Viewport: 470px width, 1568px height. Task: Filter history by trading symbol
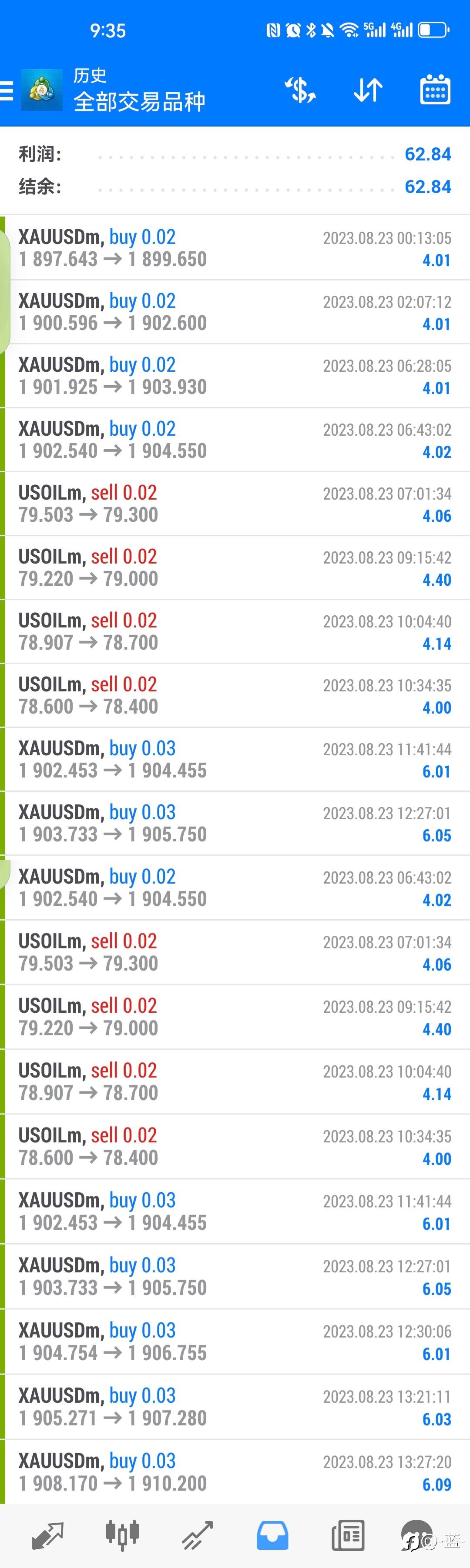click(300, 91)
